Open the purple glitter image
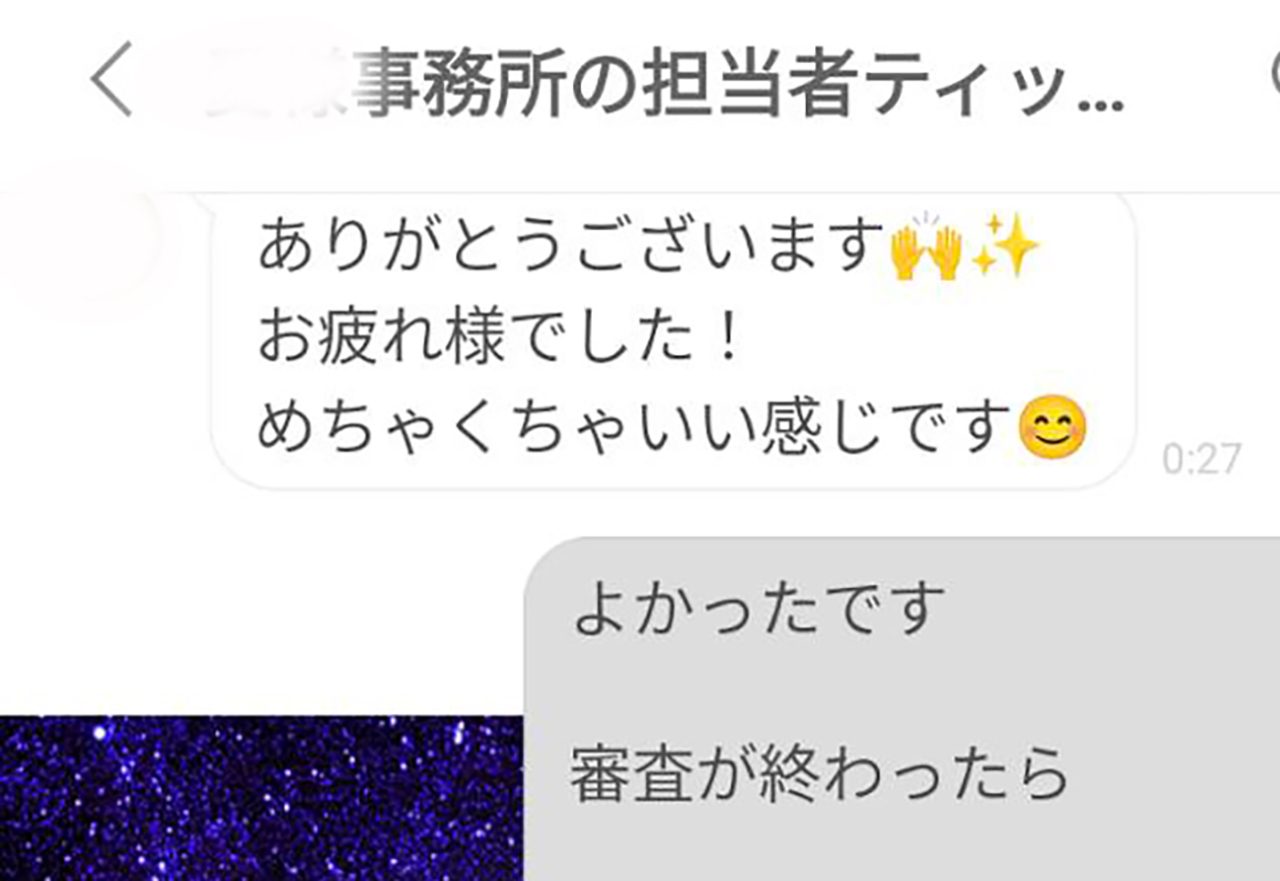The width and height of the screenshot is (1280, 881). 260,798
